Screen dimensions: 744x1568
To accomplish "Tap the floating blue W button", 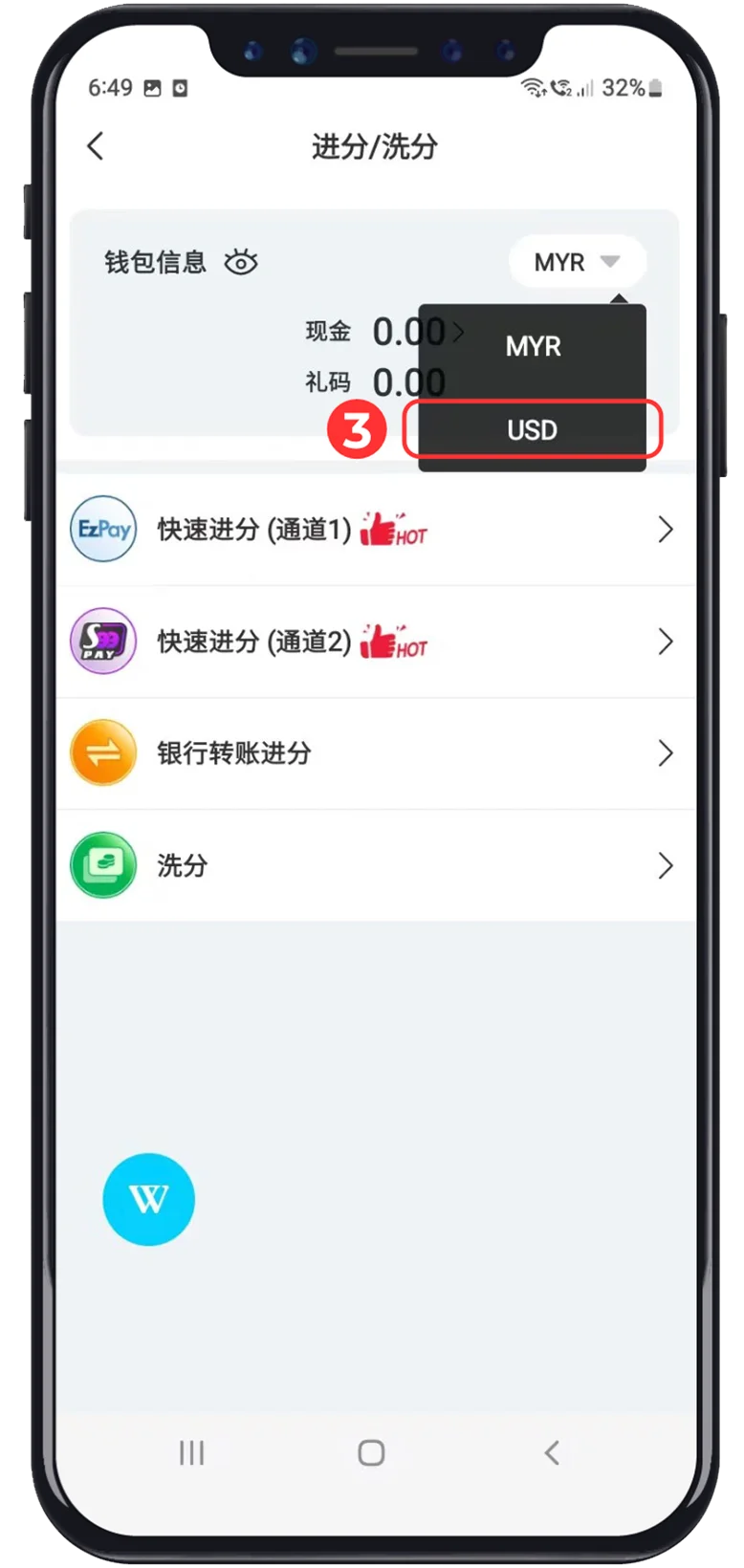I will point(148,1199).
